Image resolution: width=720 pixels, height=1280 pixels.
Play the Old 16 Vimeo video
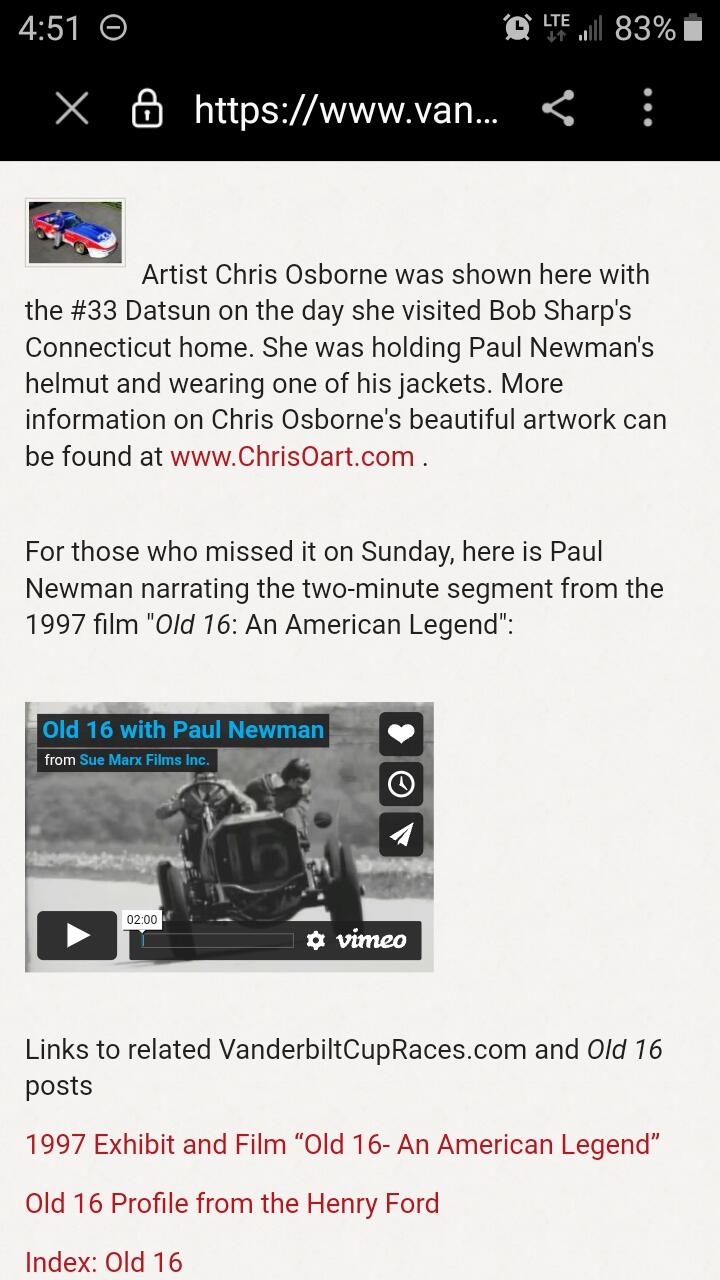click(77, 935)
